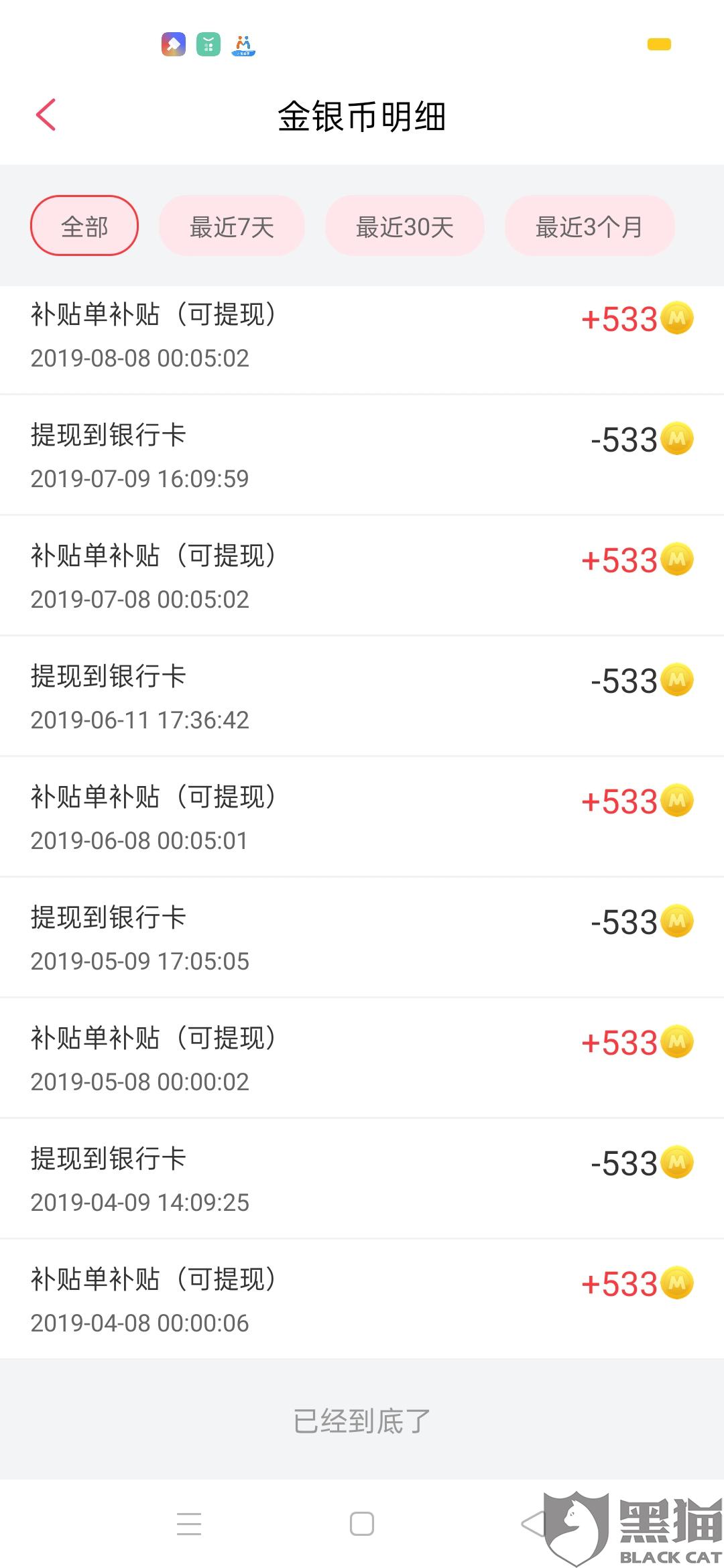
Task: Tap the system home button
Action: point(362,1524)
